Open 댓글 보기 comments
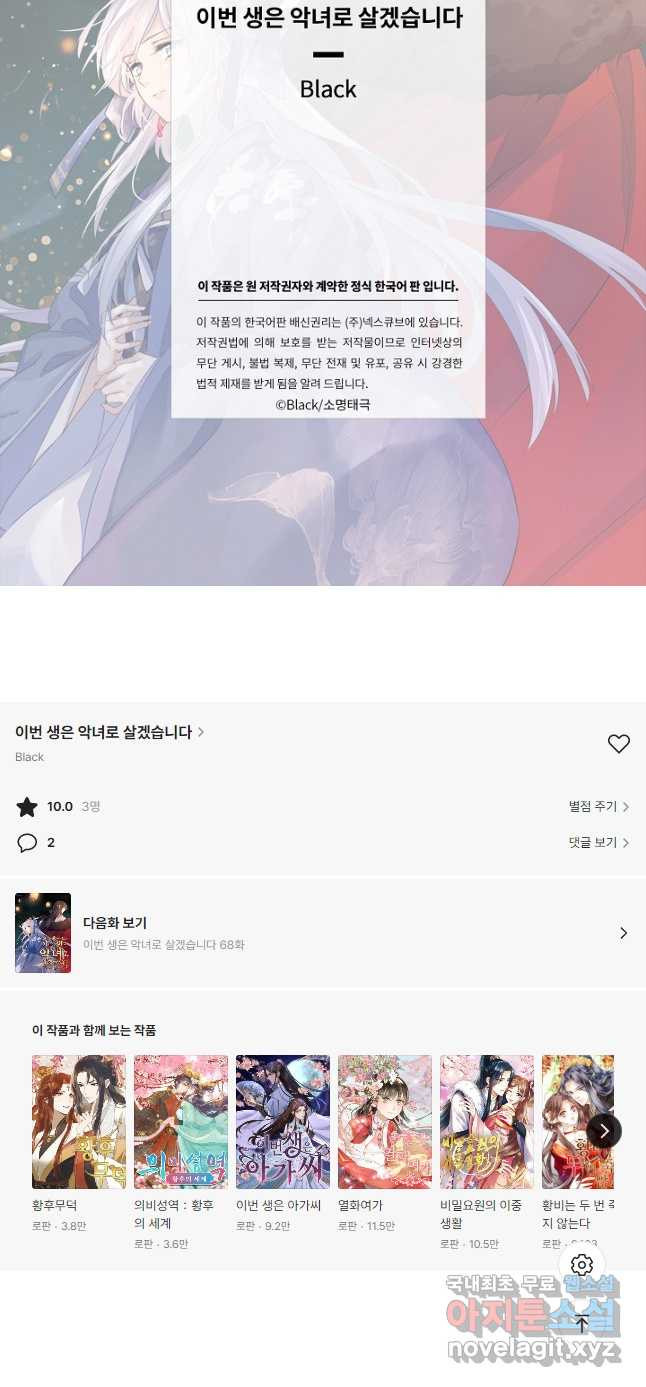646x1387 pixels. (x=598, y=842)
